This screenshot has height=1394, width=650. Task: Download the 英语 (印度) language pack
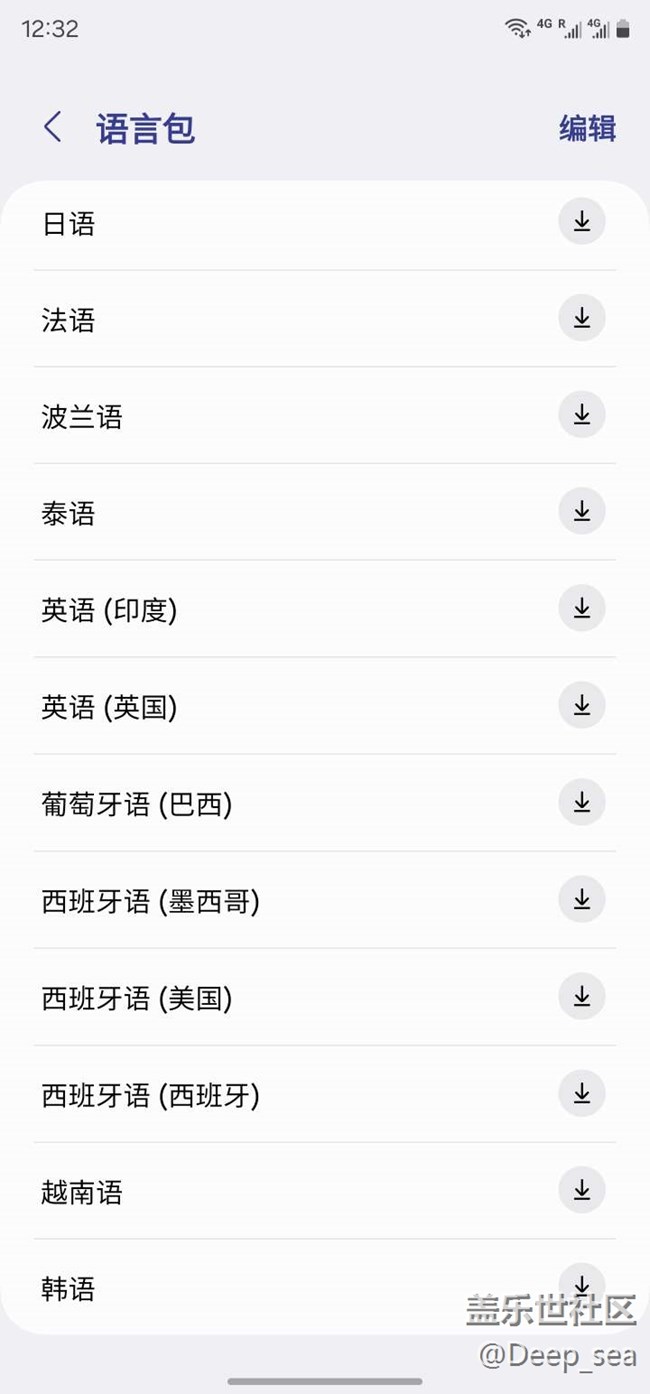(582, 609)
